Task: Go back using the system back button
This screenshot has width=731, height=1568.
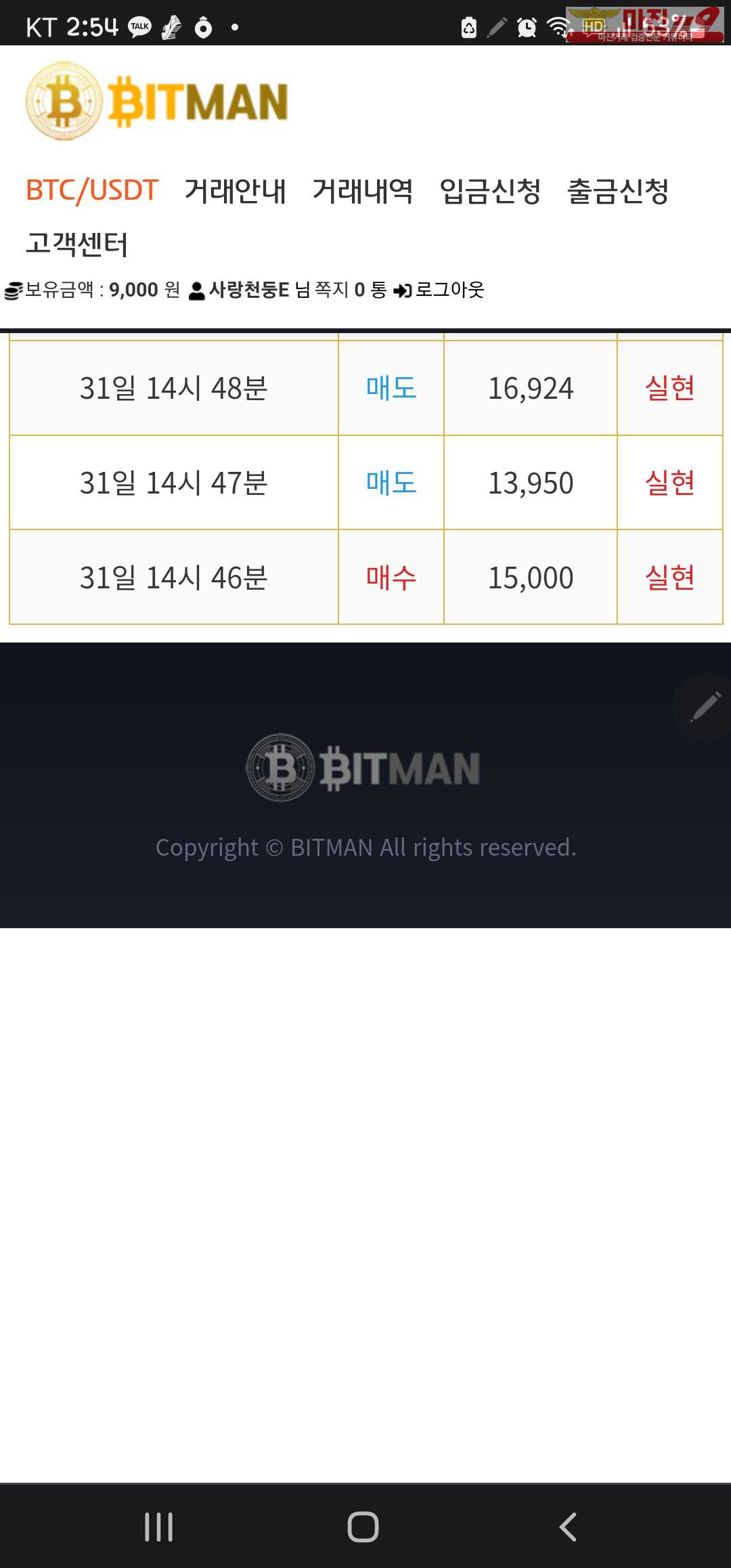Action: coord(568,1527)
